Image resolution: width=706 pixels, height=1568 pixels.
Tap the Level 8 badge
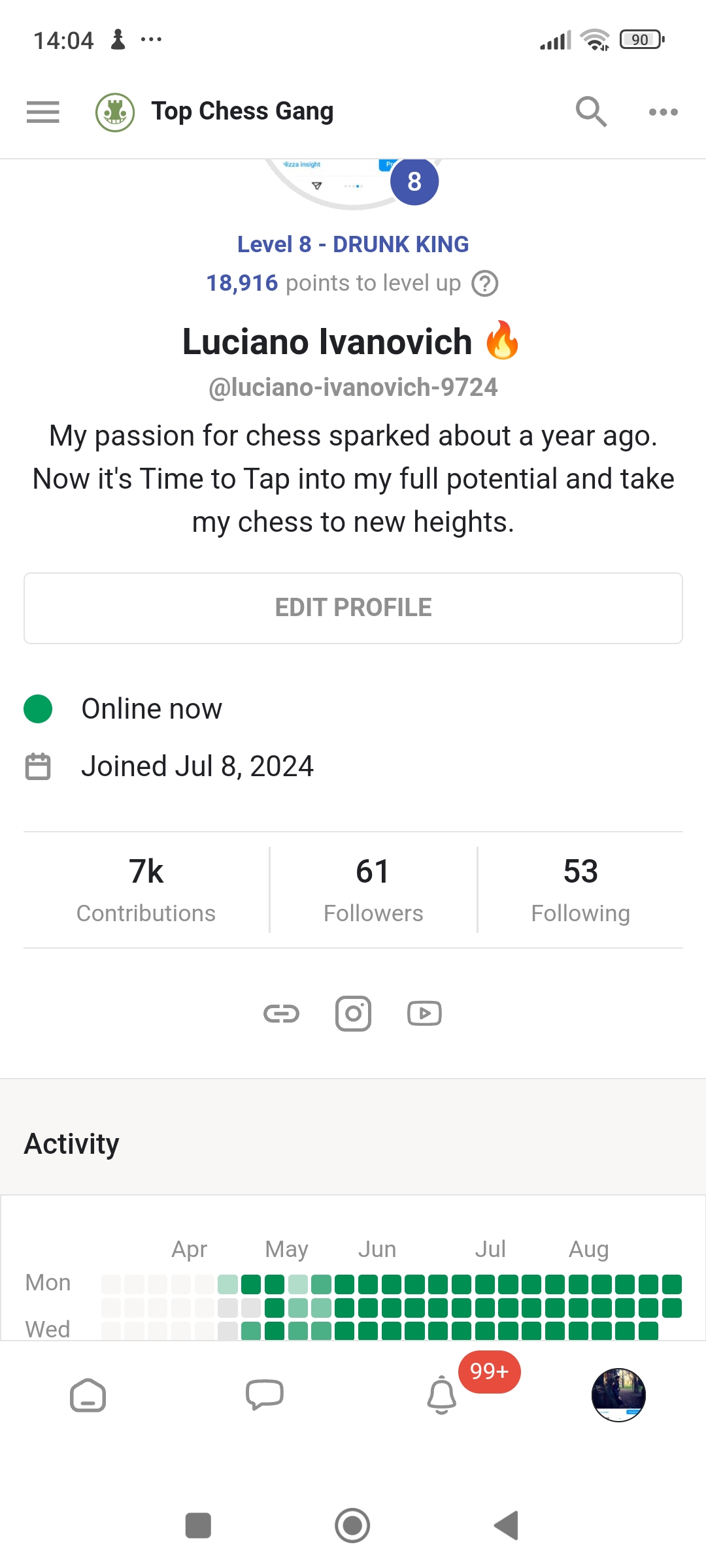[x=414, y=182]
